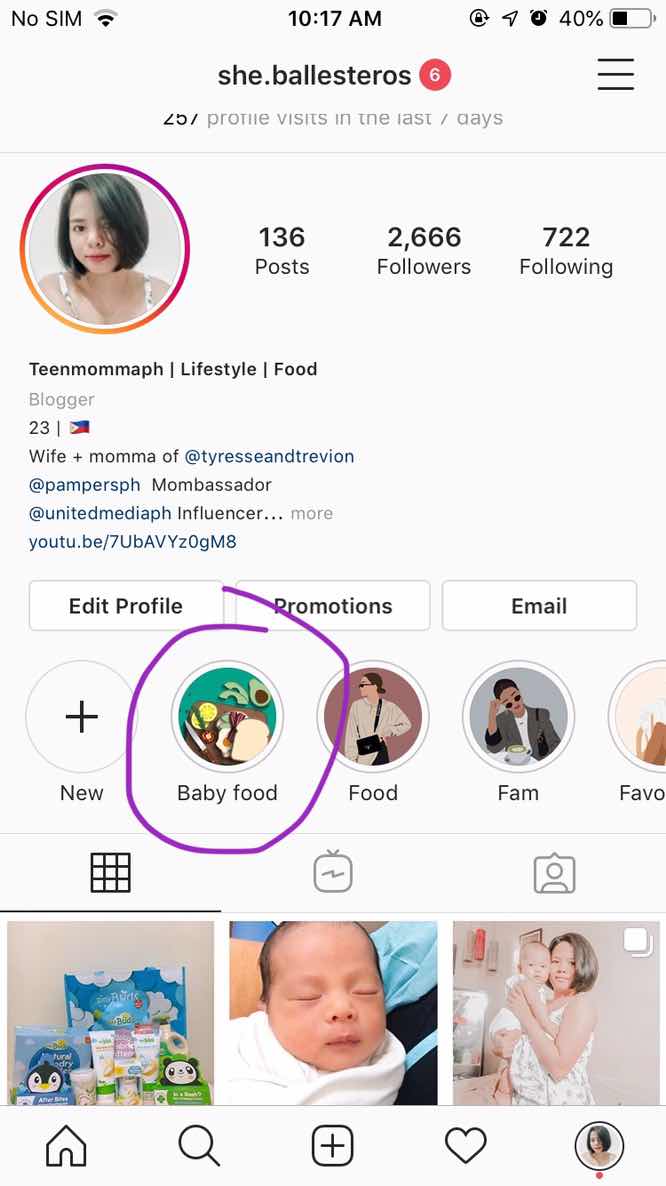This screenshot has height=1186, width=666.
Task: Visit the @tyresseandtrevion profile mention
Action: click(269, 456)
